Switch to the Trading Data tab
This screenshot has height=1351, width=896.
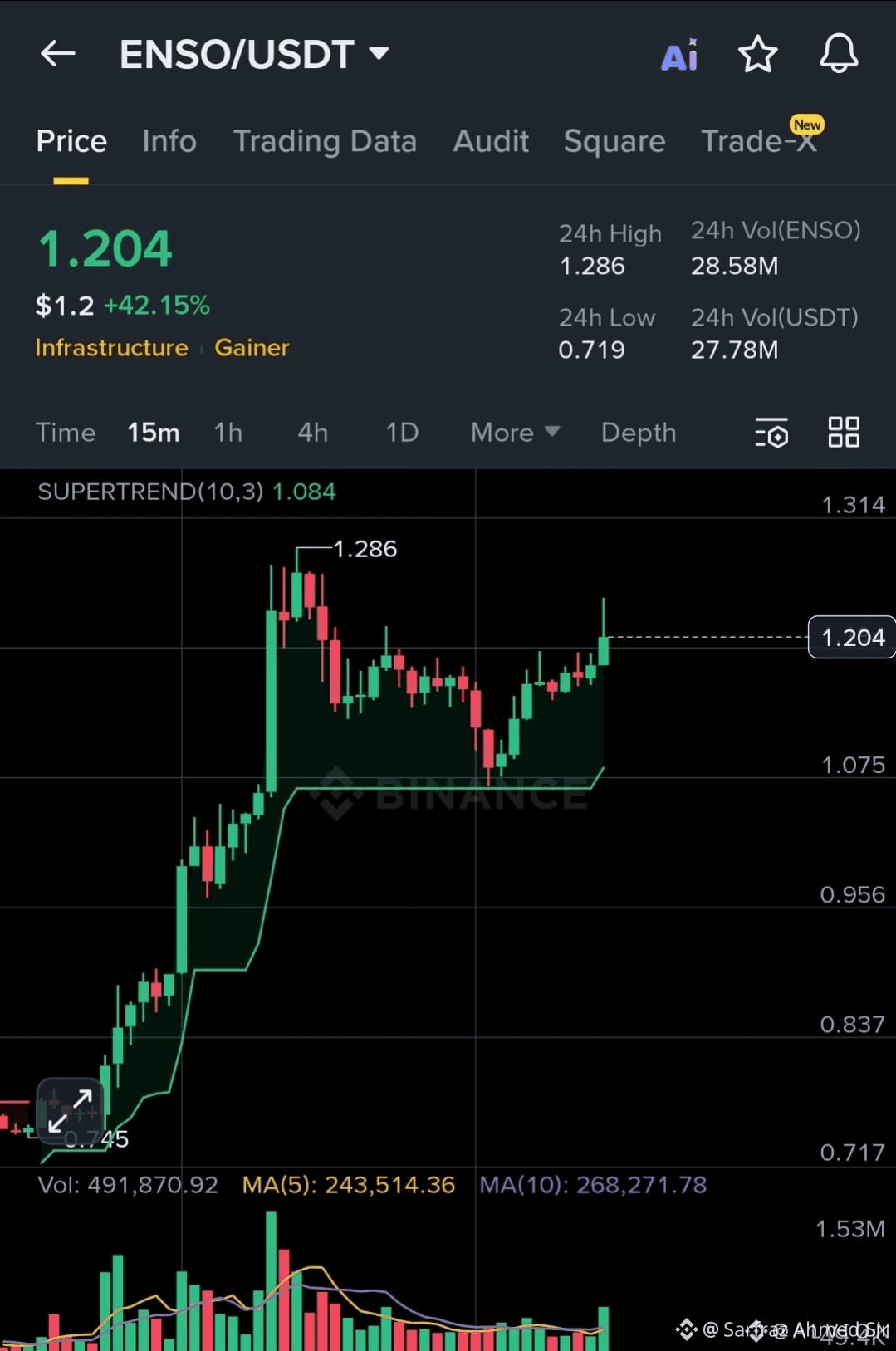click(x=326, y=140)
